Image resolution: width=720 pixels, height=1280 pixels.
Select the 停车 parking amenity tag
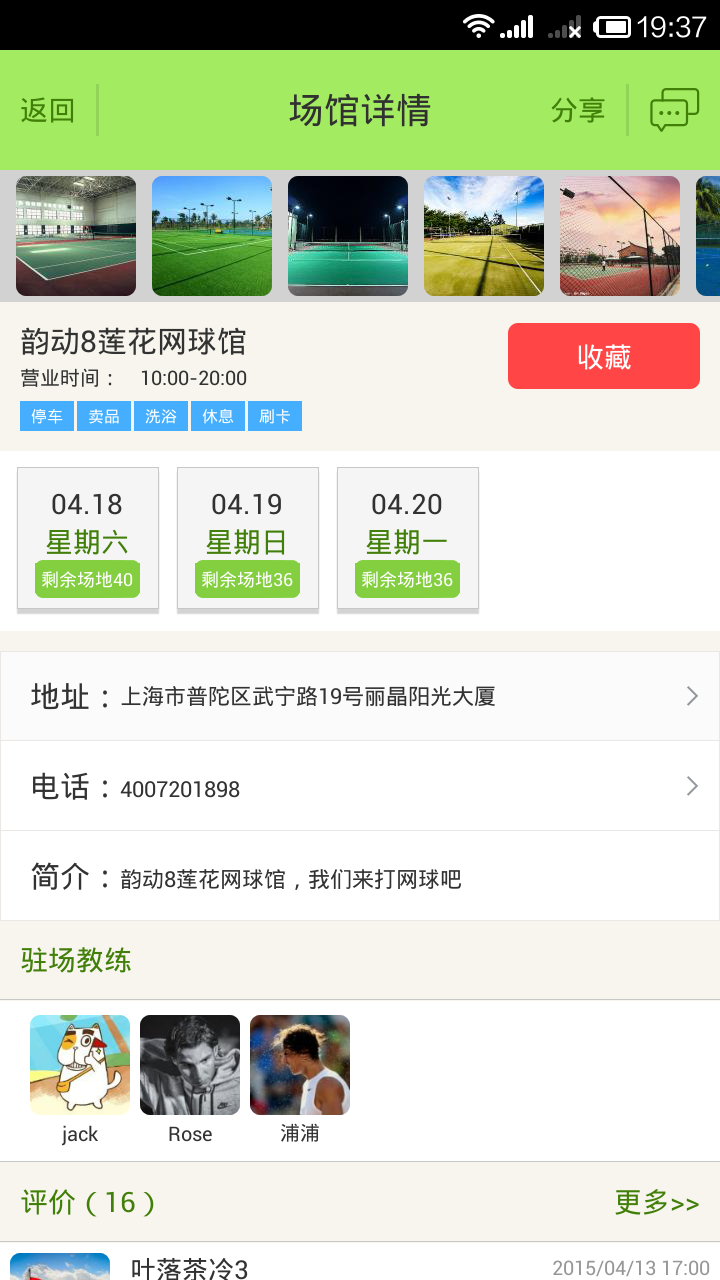tap(46, 416)
